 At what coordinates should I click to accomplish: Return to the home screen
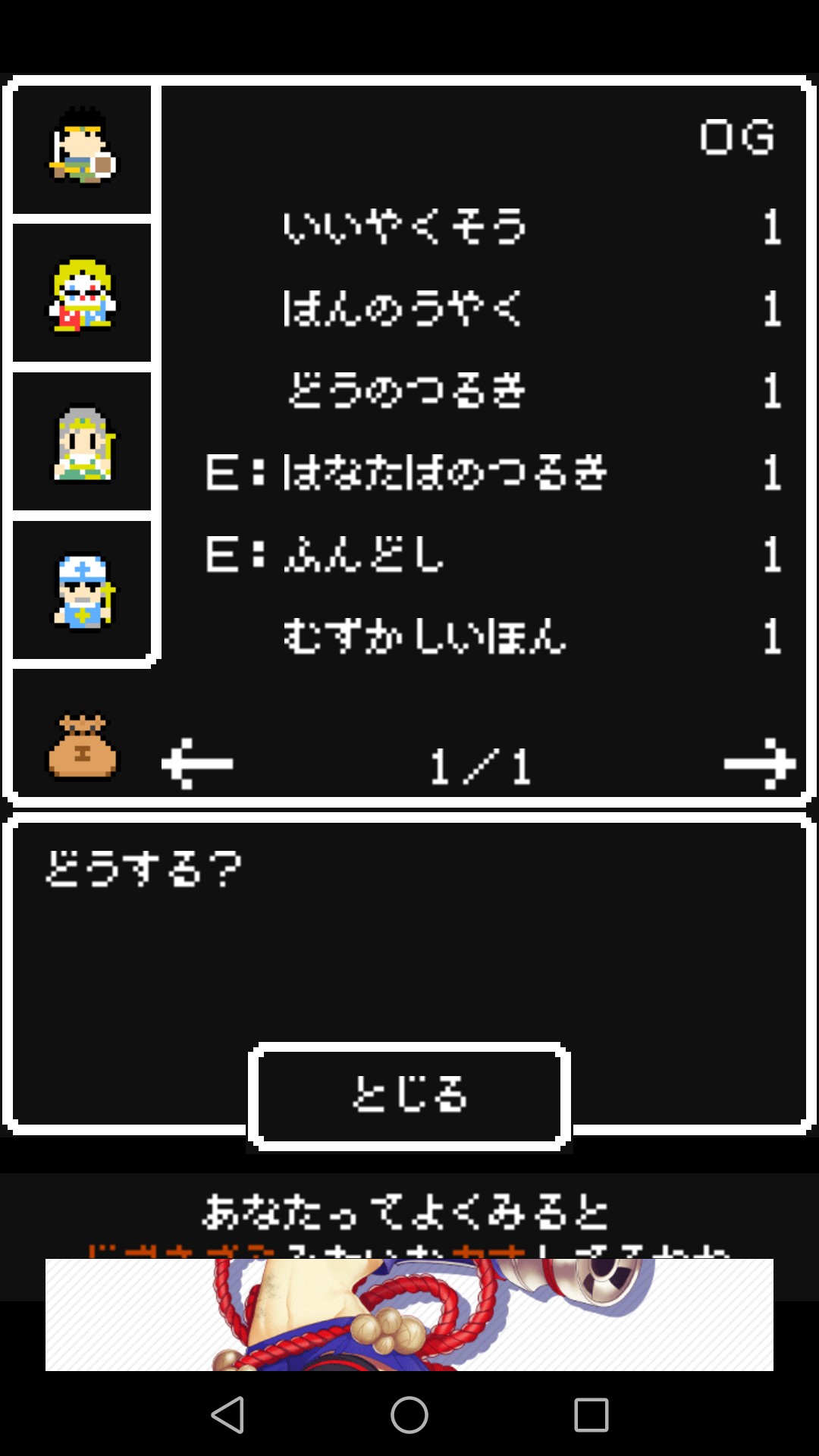pyautogui.click(x=409, y=1415)
